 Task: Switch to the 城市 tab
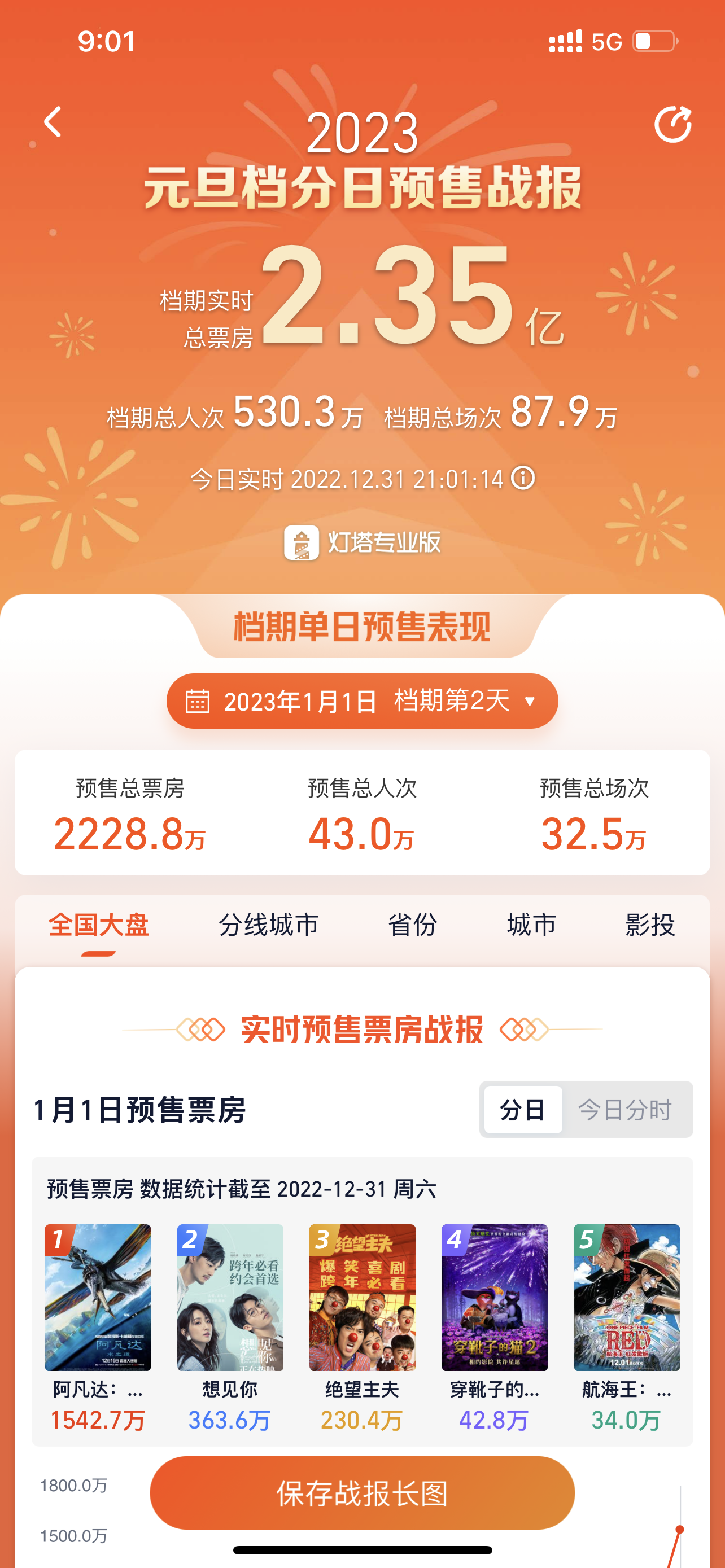coord(531,925)
